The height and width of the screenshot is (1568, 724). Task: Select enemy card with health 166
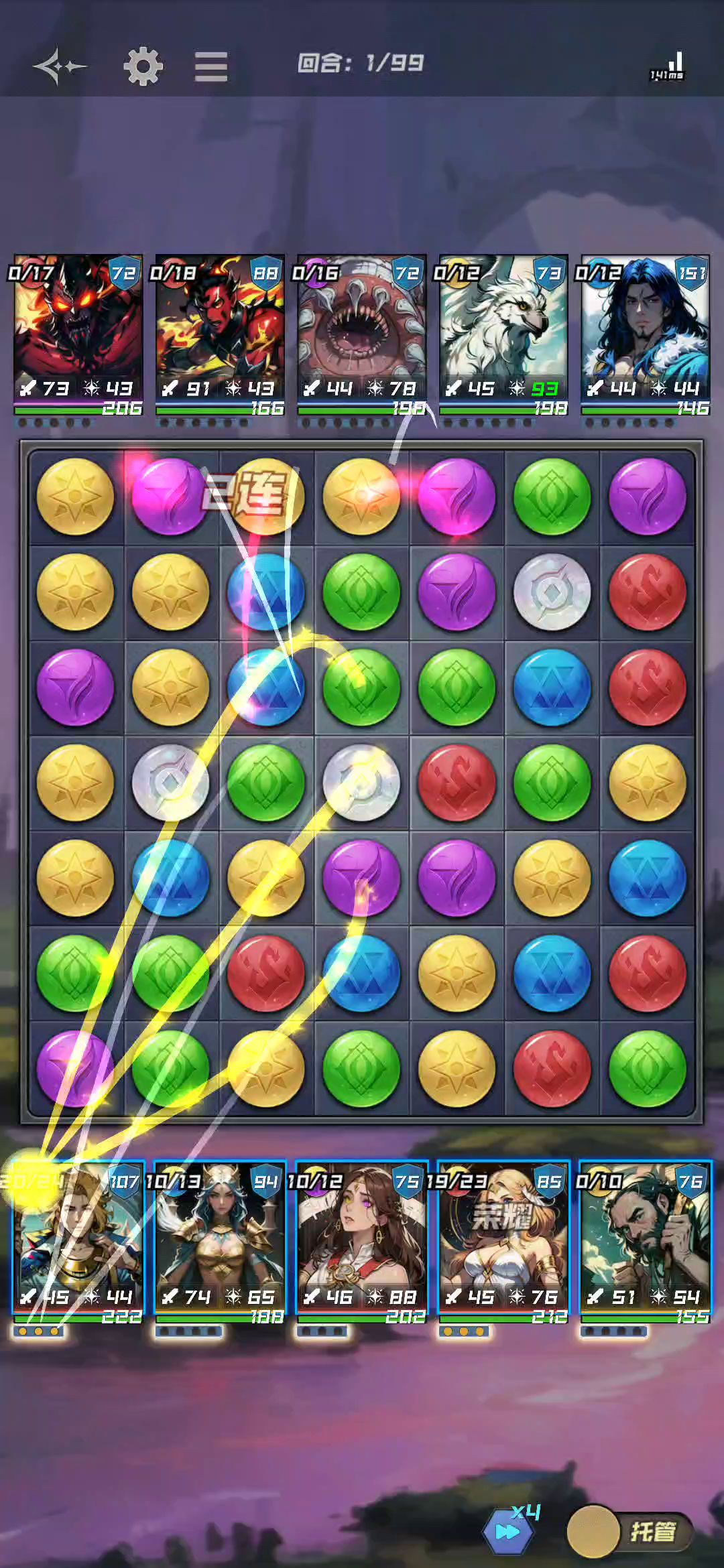[220, 334]
